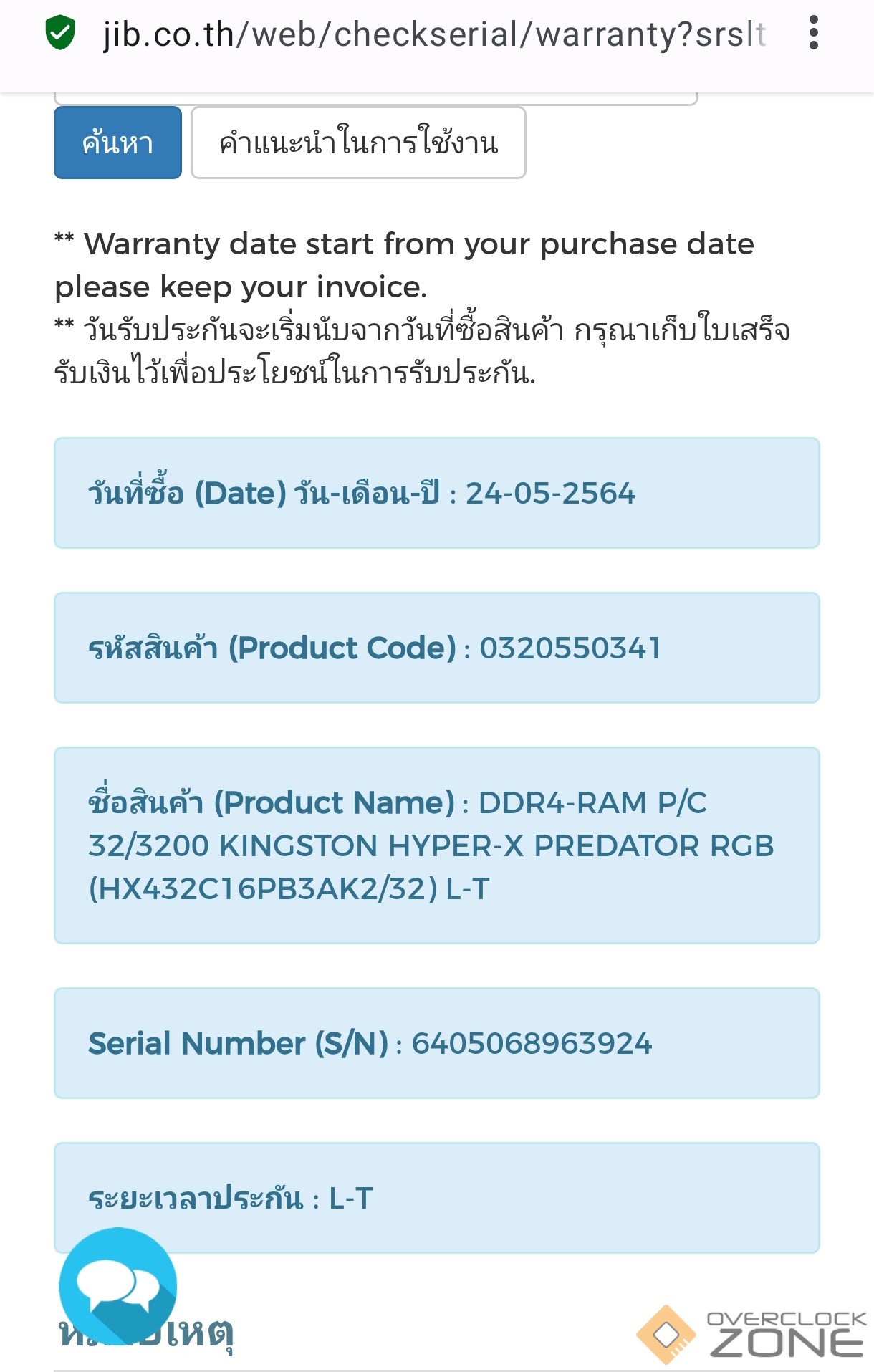View site security info shield
The image size is (874, 1372).
pos(60,33)
